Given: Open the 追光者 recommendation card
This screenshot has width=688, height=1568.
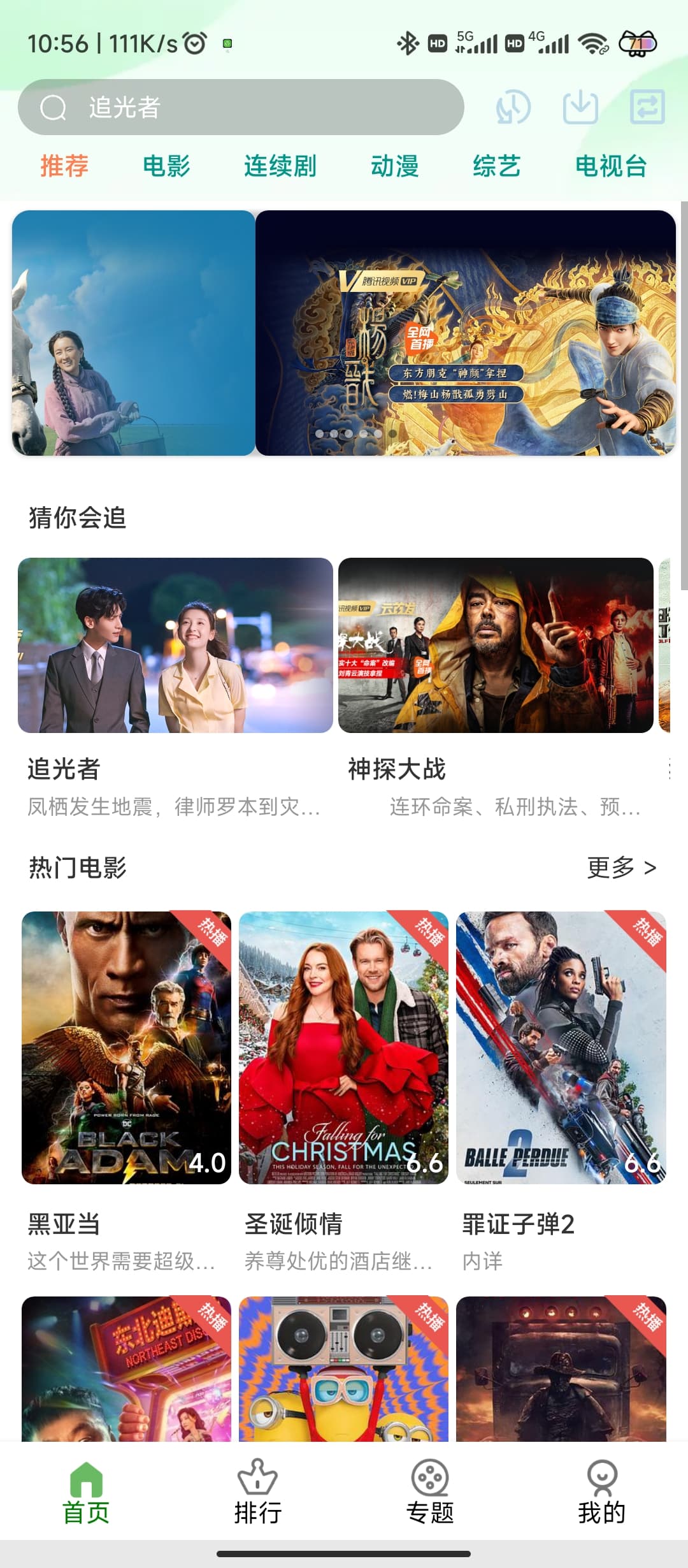Looking at the screenshot, I should pos(175,645).
